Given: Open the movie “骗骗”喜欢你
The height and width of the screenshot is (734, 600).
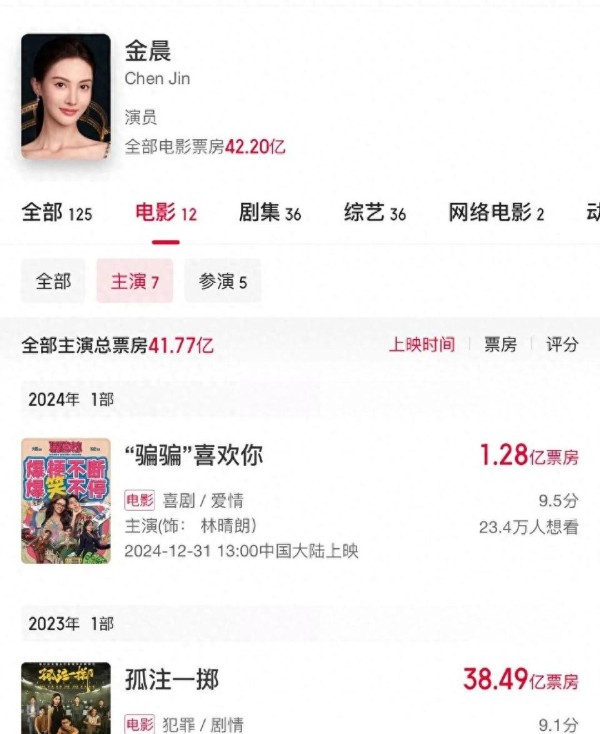Looking at the screenshot, I should 194,455.
